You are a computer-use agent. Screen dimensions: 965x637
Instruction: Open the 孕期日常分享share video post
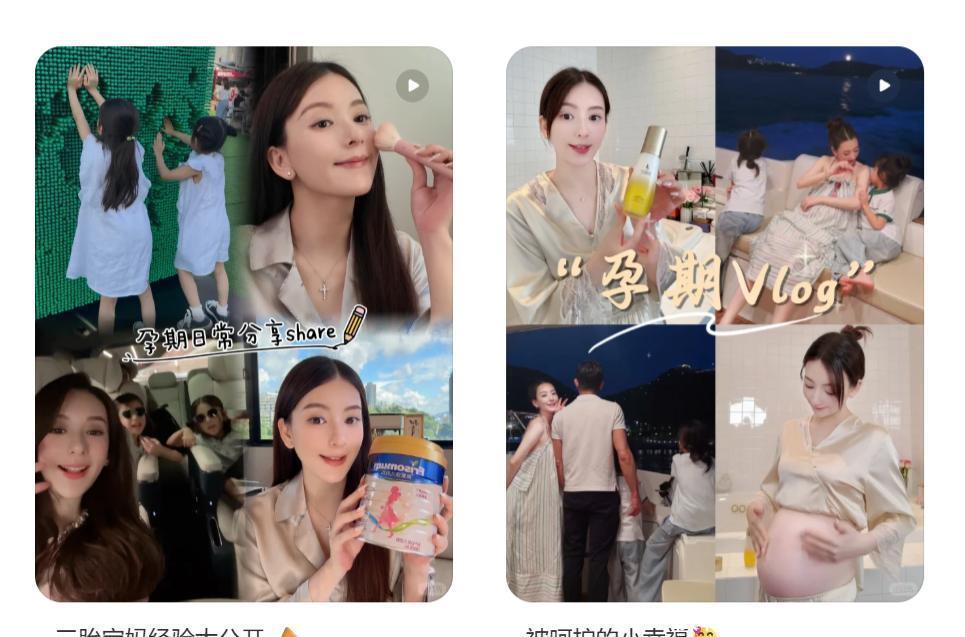pos(244,323)
